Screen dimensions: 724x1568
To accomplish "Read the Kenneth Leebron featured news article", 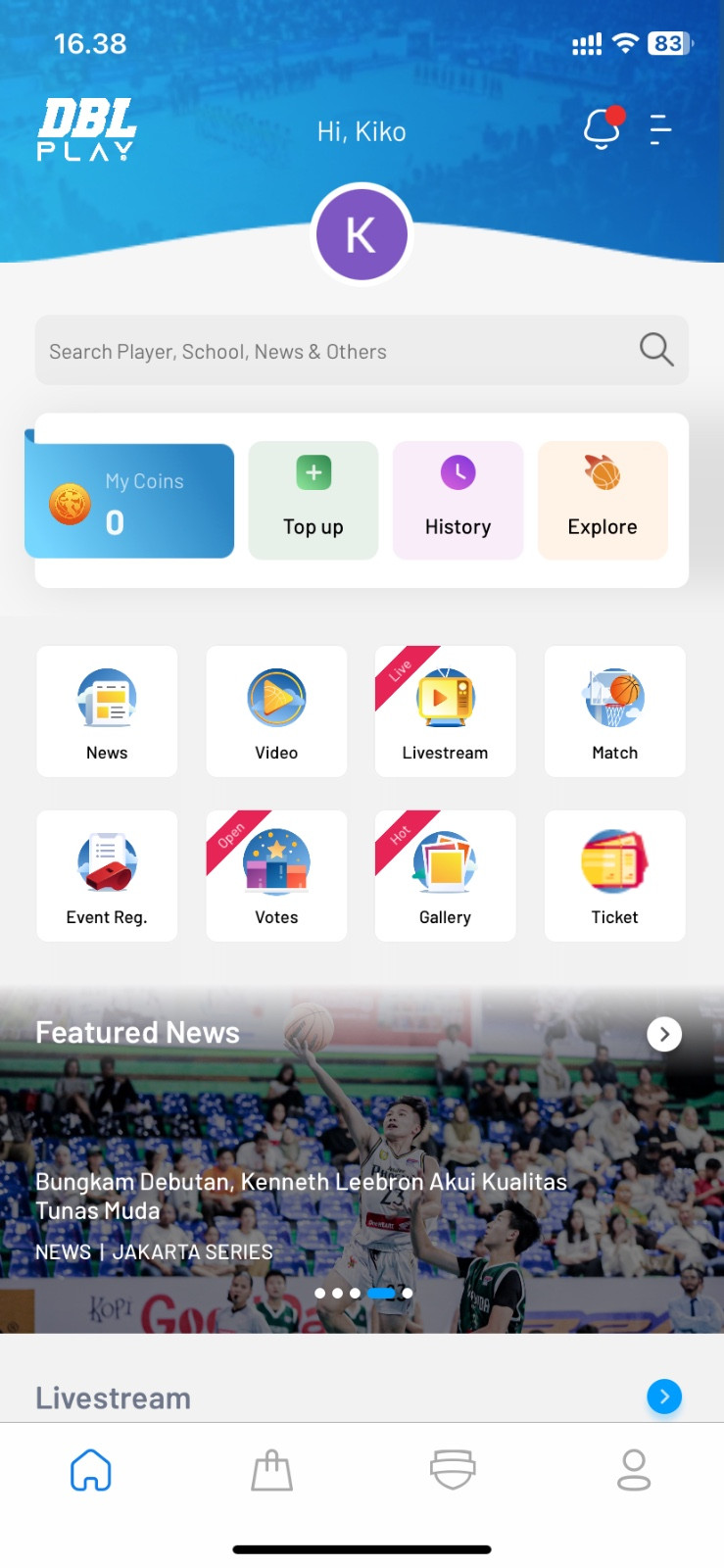I will pos(301,1196).
